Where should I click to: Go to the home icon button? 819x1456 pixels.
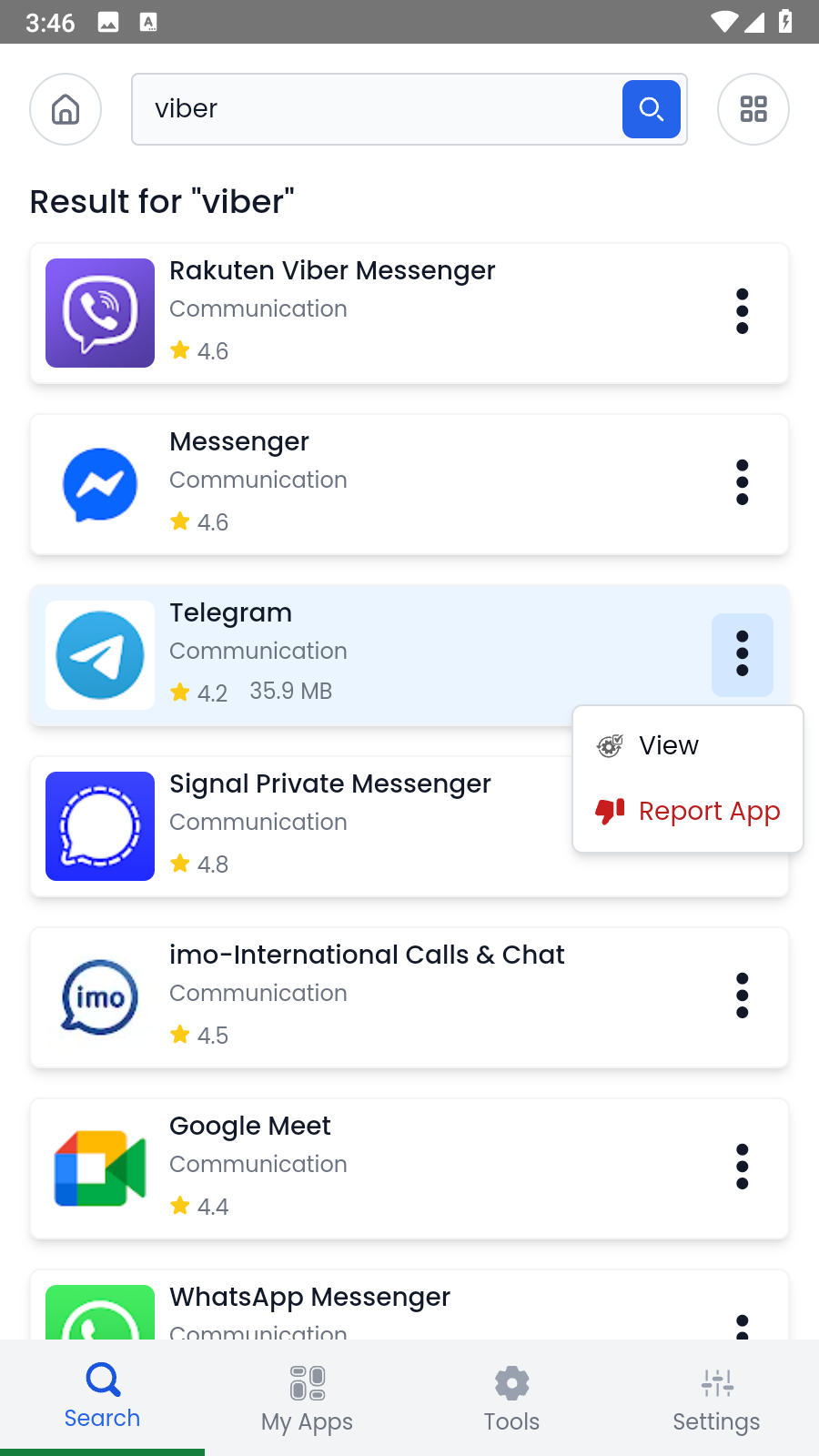coord(66,109)
